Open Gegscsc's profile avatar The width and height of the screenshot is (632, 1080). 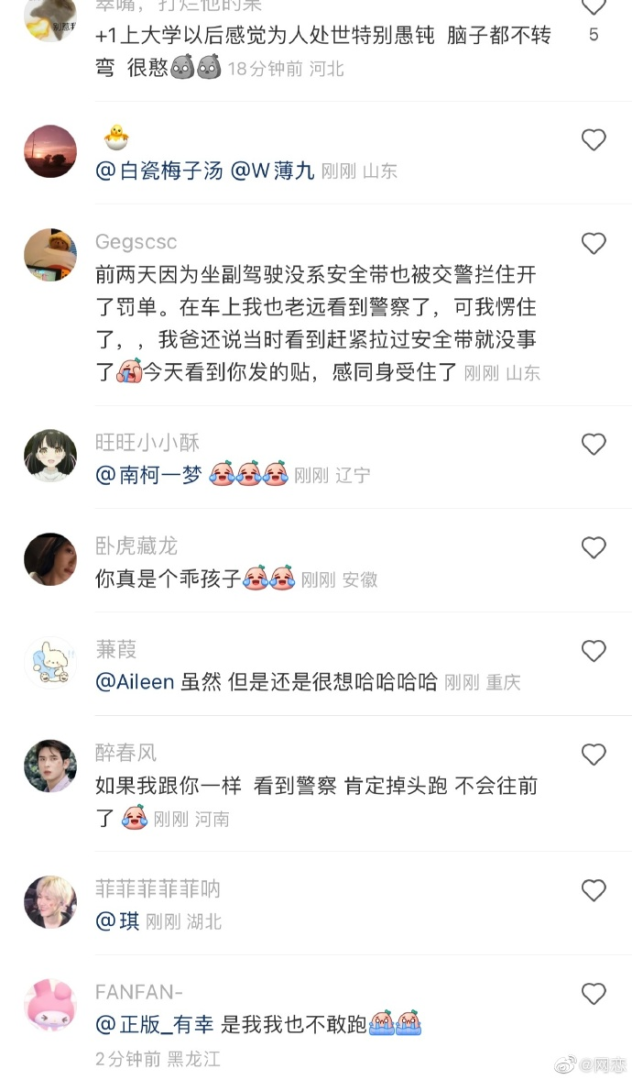[x=50, y=255]
